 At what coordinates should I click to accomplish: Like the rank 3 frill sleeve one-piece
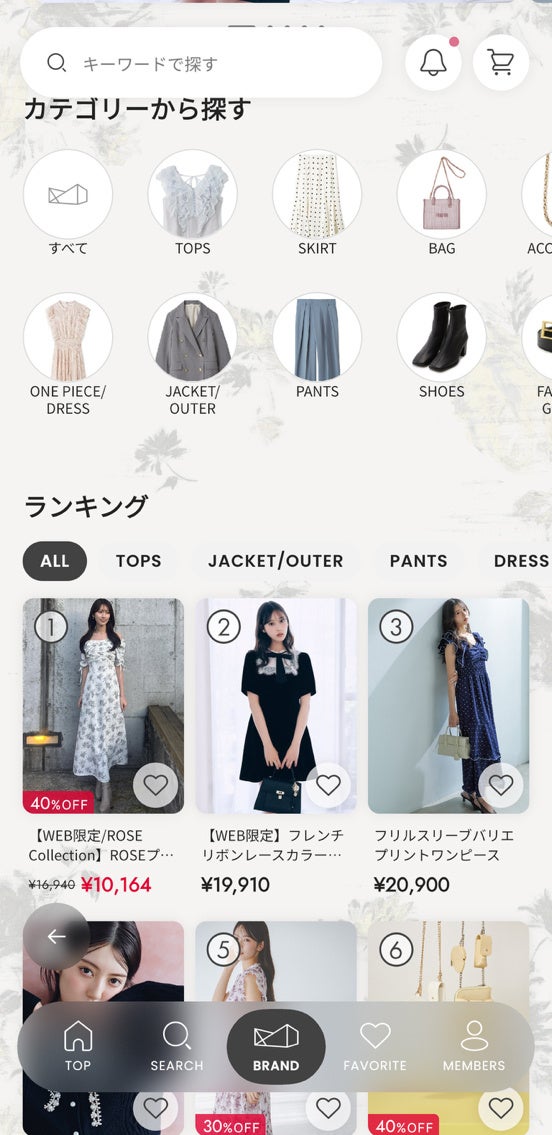point(501,785)
